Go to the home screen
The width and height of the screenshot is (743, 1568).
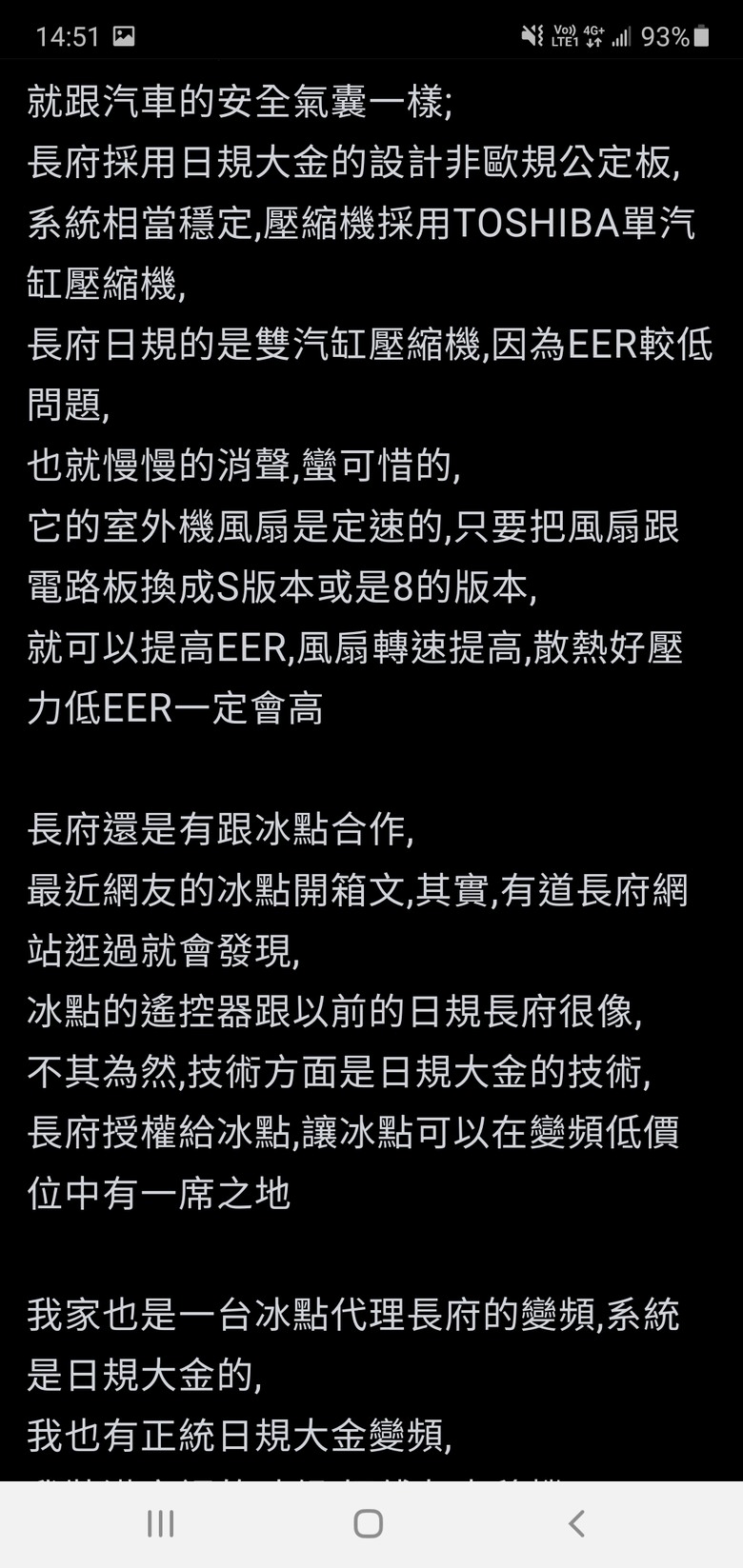tap(369, 1523)
